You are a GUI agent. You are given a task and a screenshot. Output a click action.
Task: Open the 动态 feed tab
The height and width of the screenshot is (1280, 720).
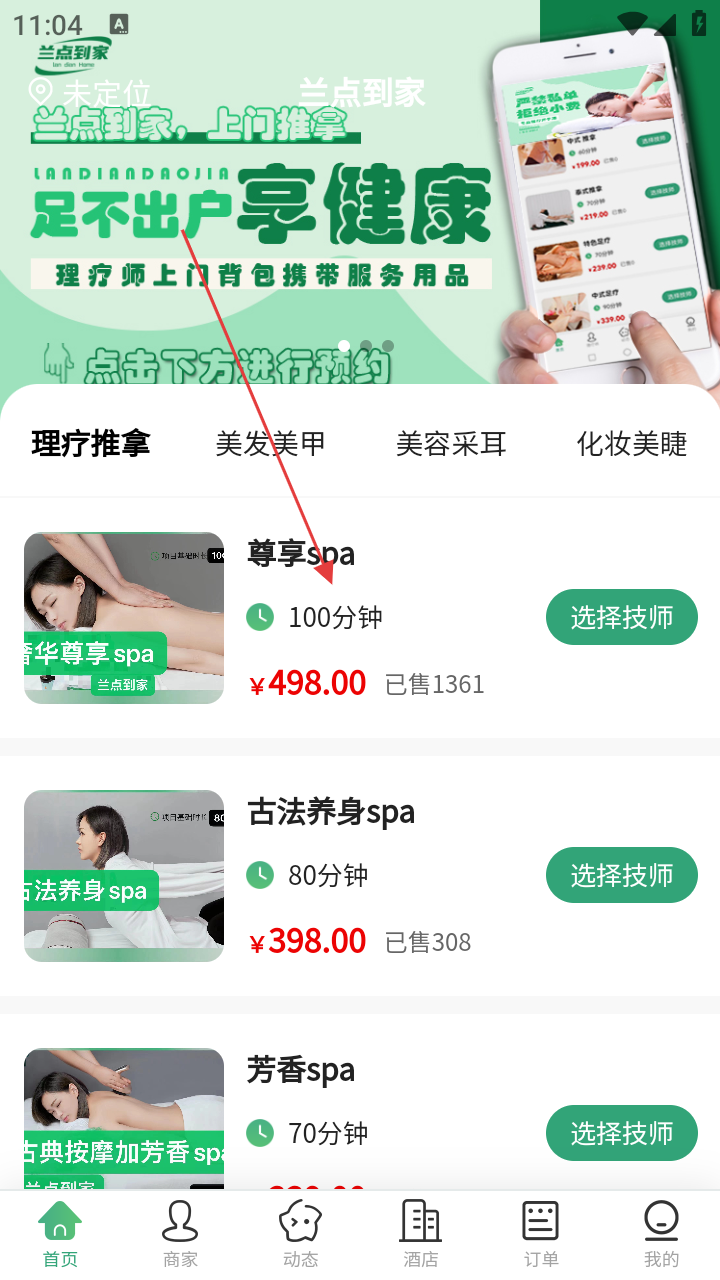click(x=300, y=1235)
